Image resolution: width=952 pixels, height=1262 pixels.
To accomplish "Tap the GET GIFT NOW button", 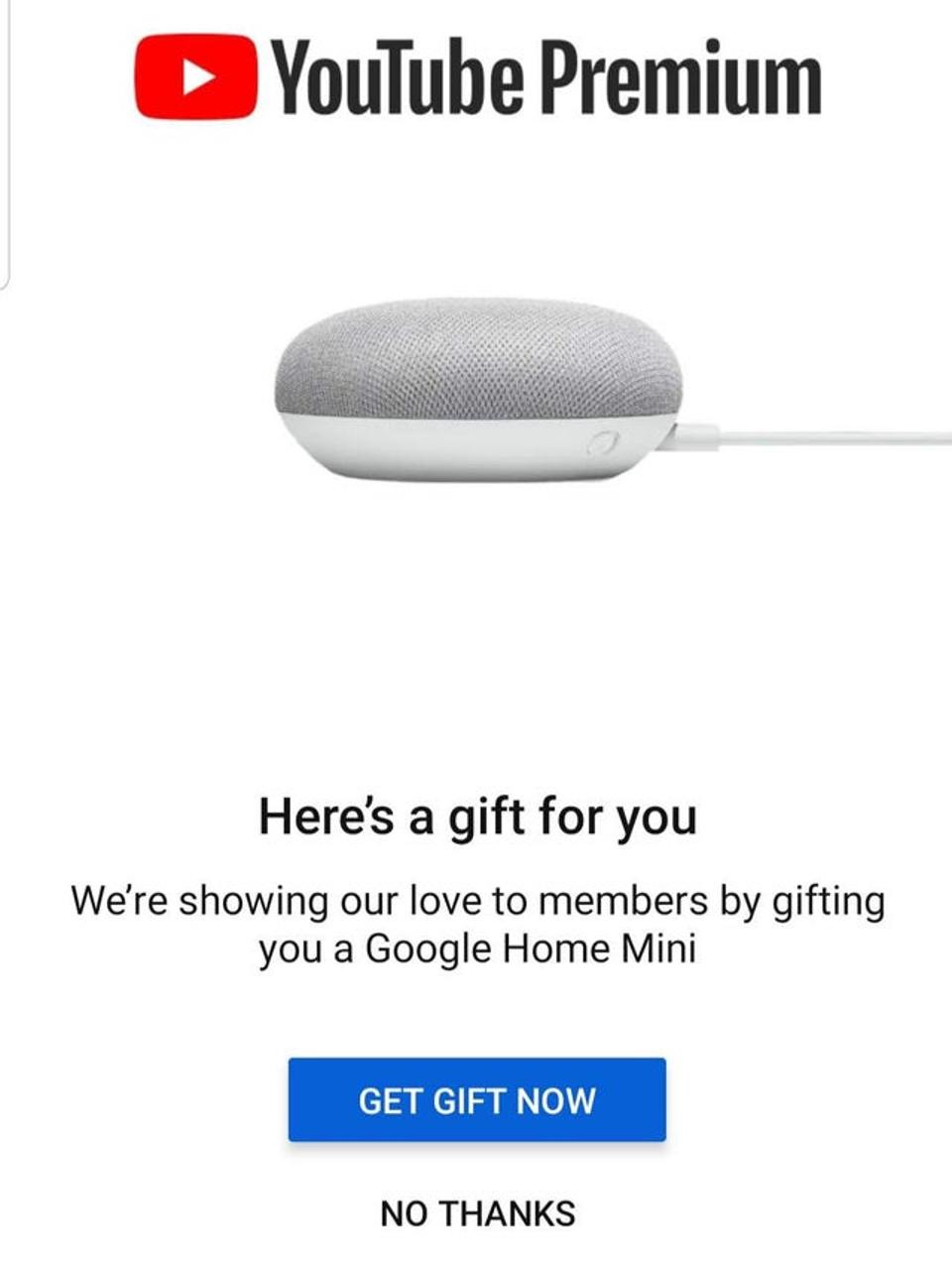I will click(x=477, y=1099).
